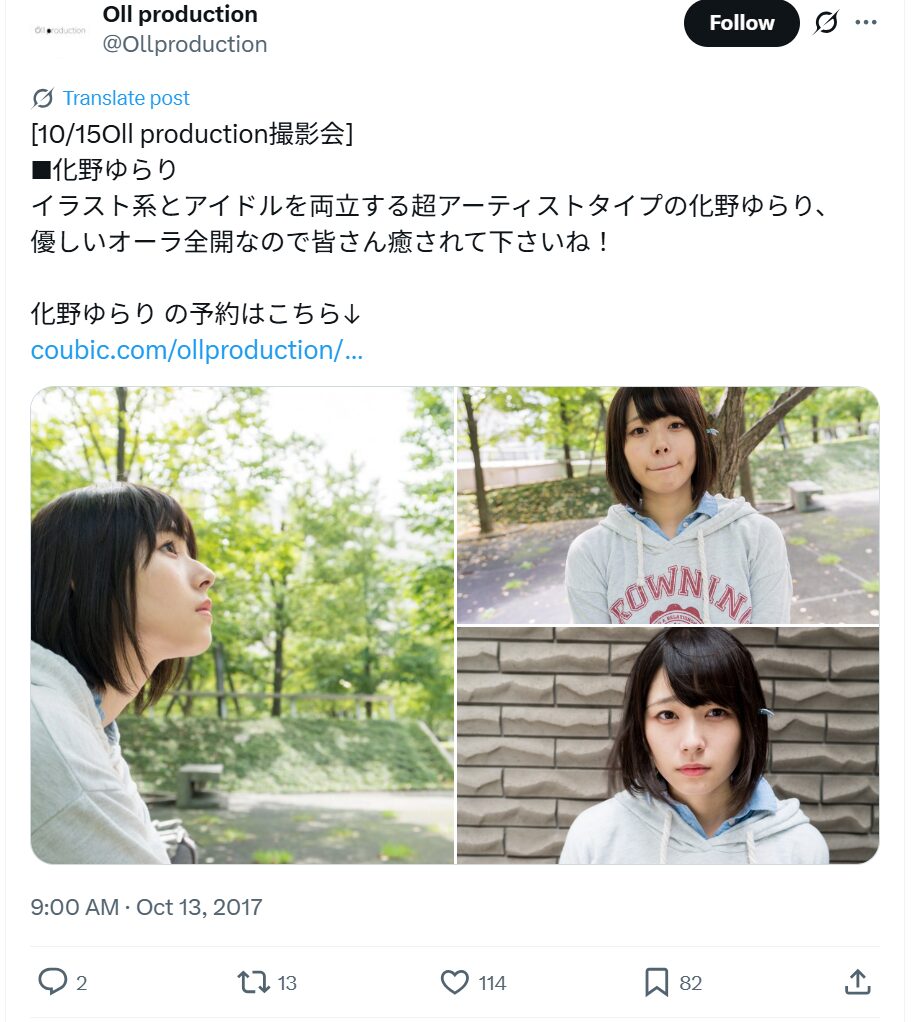
Task: Open the brick-wall photo tile
Action: [668, 746]
